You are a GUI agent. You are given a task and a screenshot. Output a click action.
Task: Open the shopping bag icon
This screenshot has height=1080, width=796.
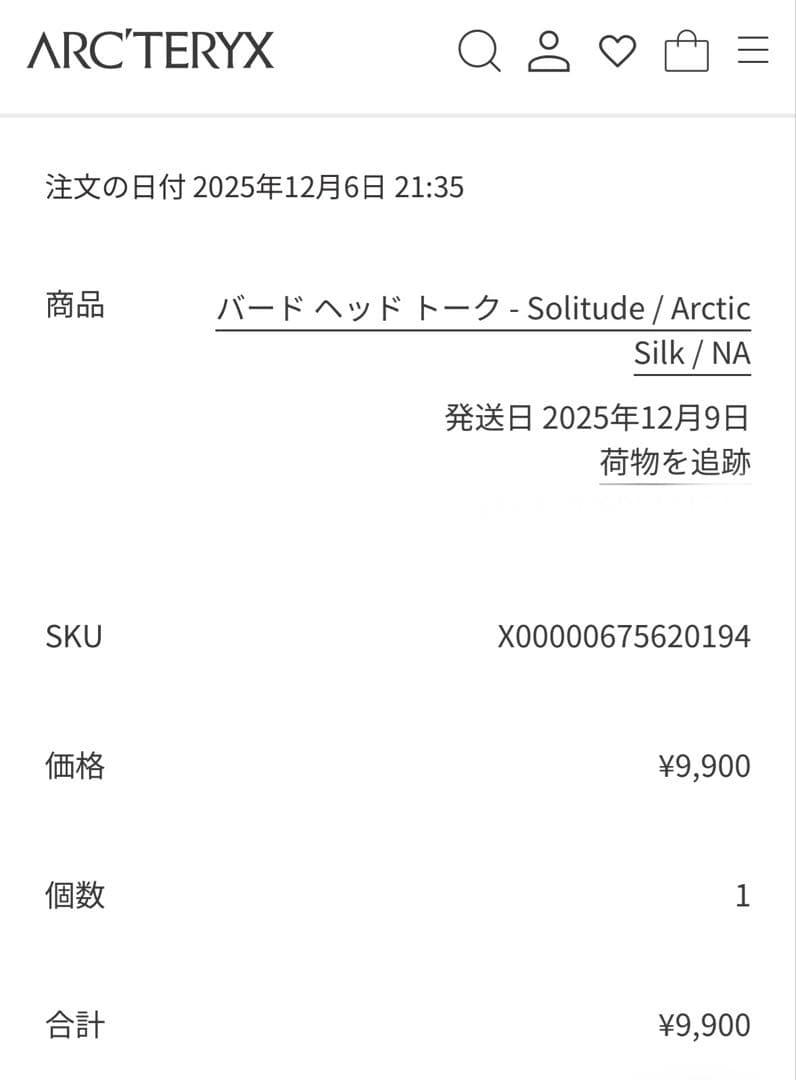click(686, 51)
